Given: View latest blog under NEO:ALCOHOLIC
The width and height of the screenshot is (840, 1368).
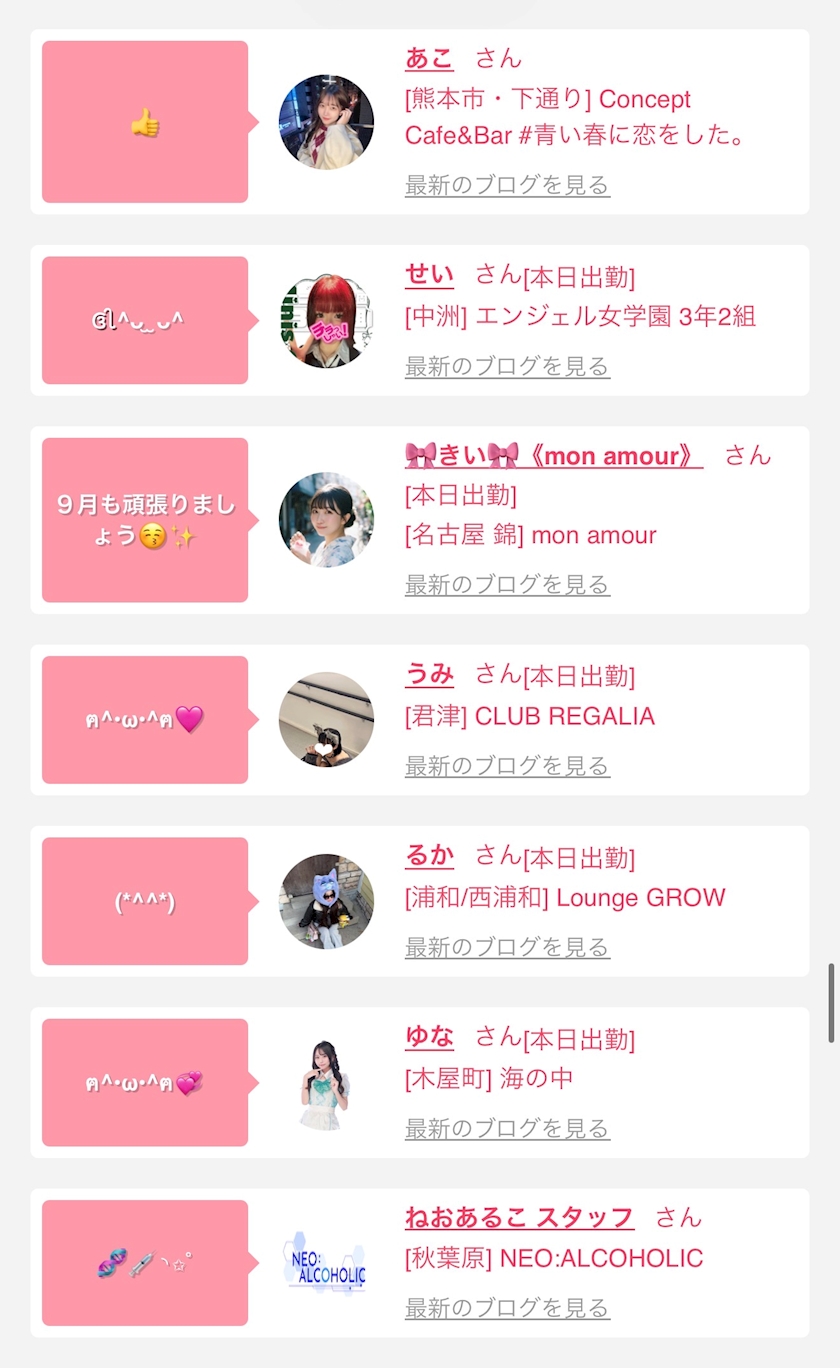Looking at the screenshot, I should tap(507, 1308).
